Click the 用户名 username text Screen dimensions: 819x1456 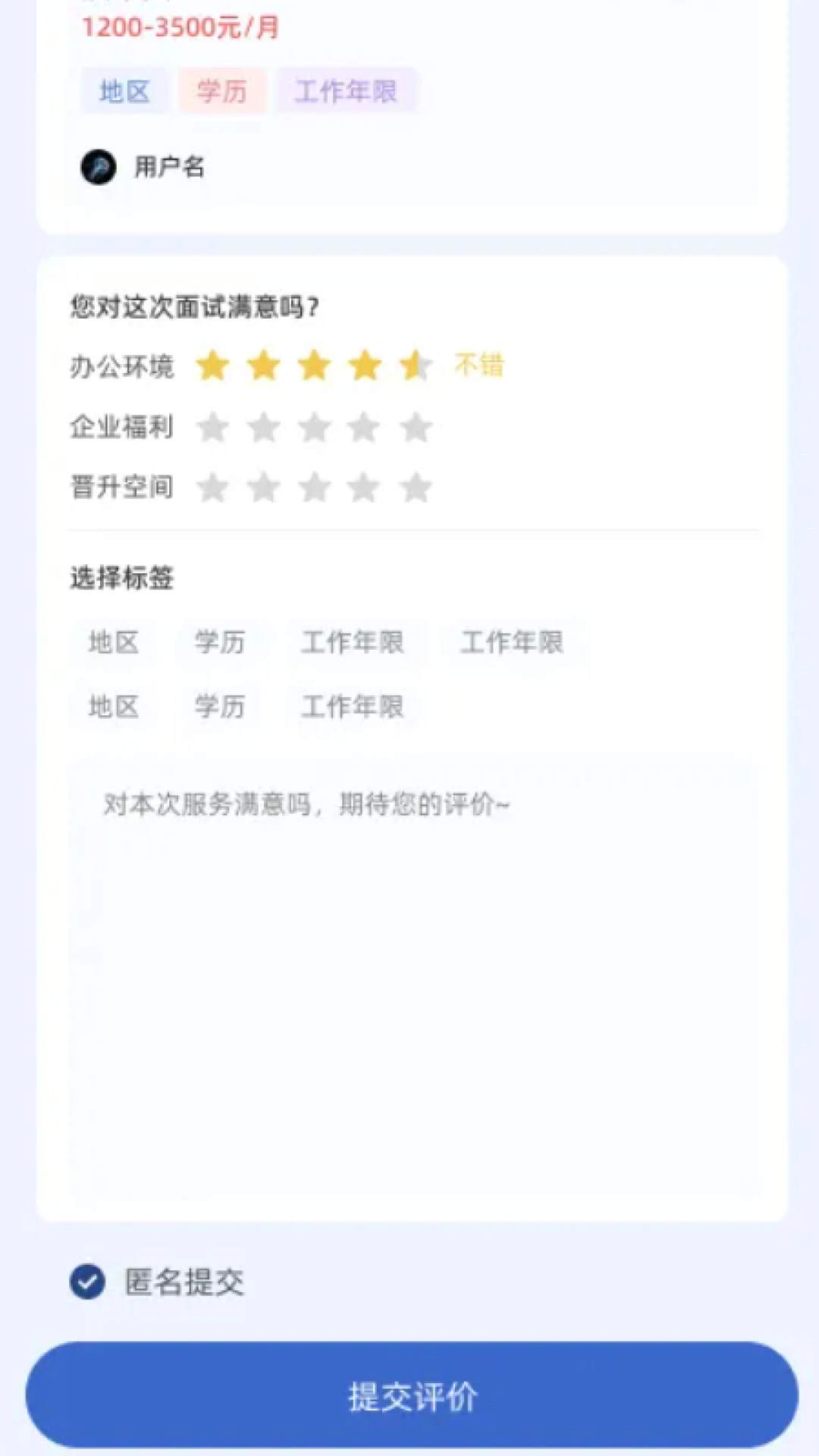point(168,167)
